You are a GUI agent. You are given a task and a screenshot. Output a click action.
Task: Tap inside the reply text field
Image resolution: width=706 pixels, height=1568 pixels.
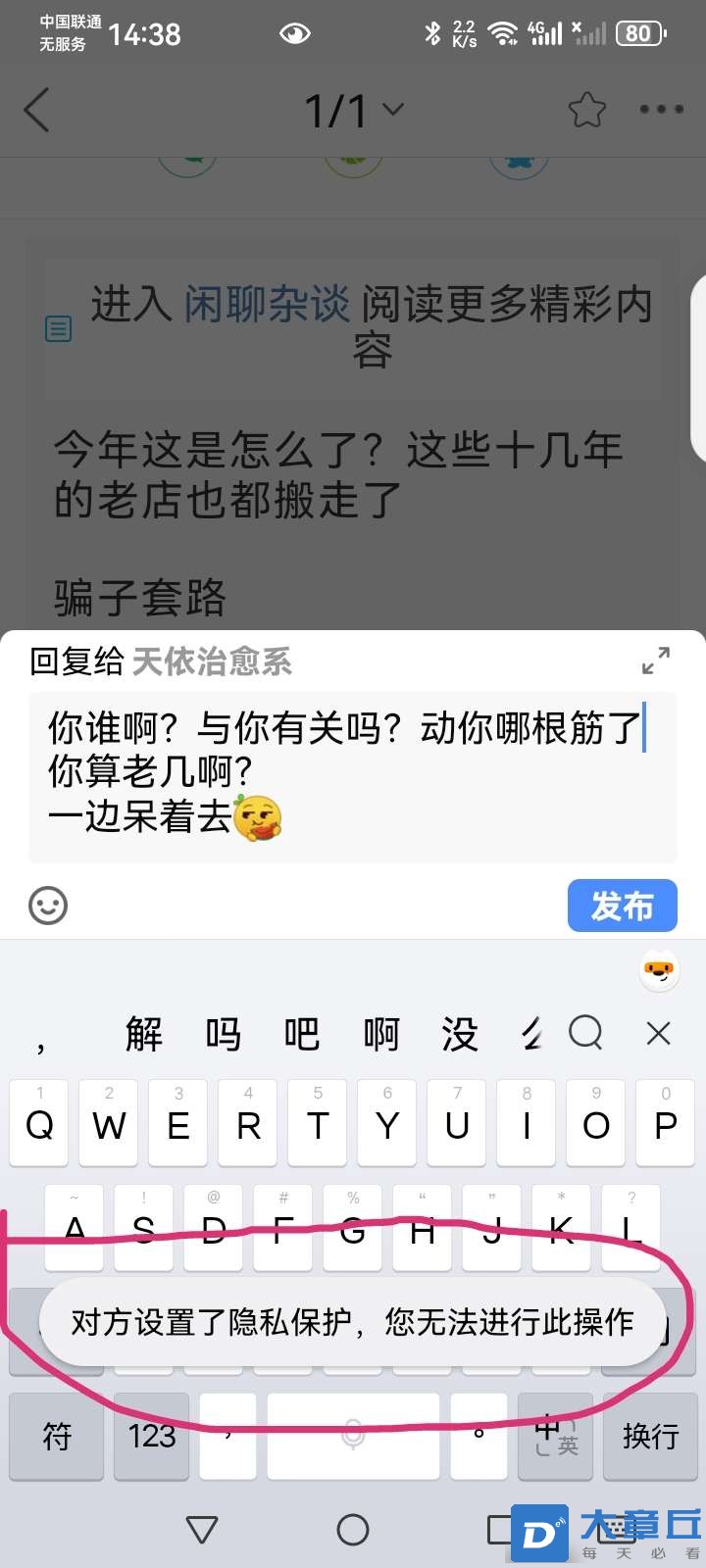(353, 774)
